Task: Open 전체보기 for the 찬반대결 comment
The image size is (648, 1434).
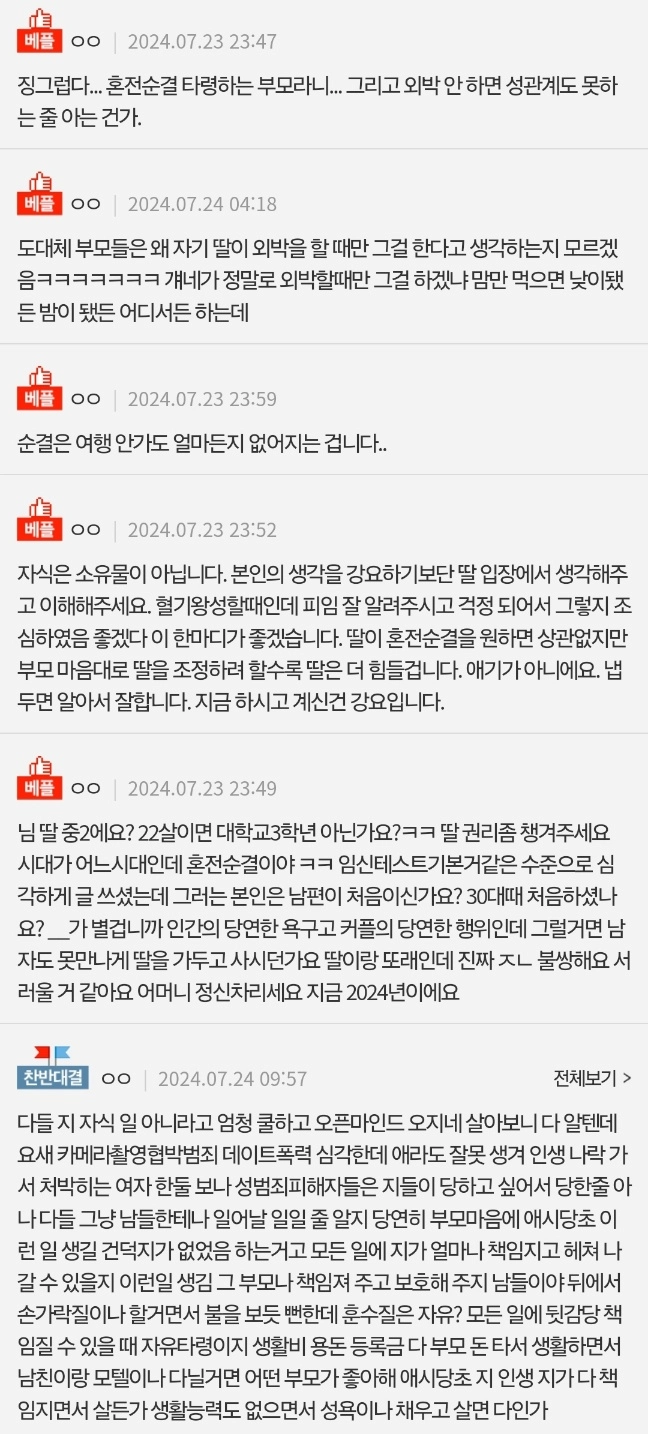Action: pos(592,1078)
